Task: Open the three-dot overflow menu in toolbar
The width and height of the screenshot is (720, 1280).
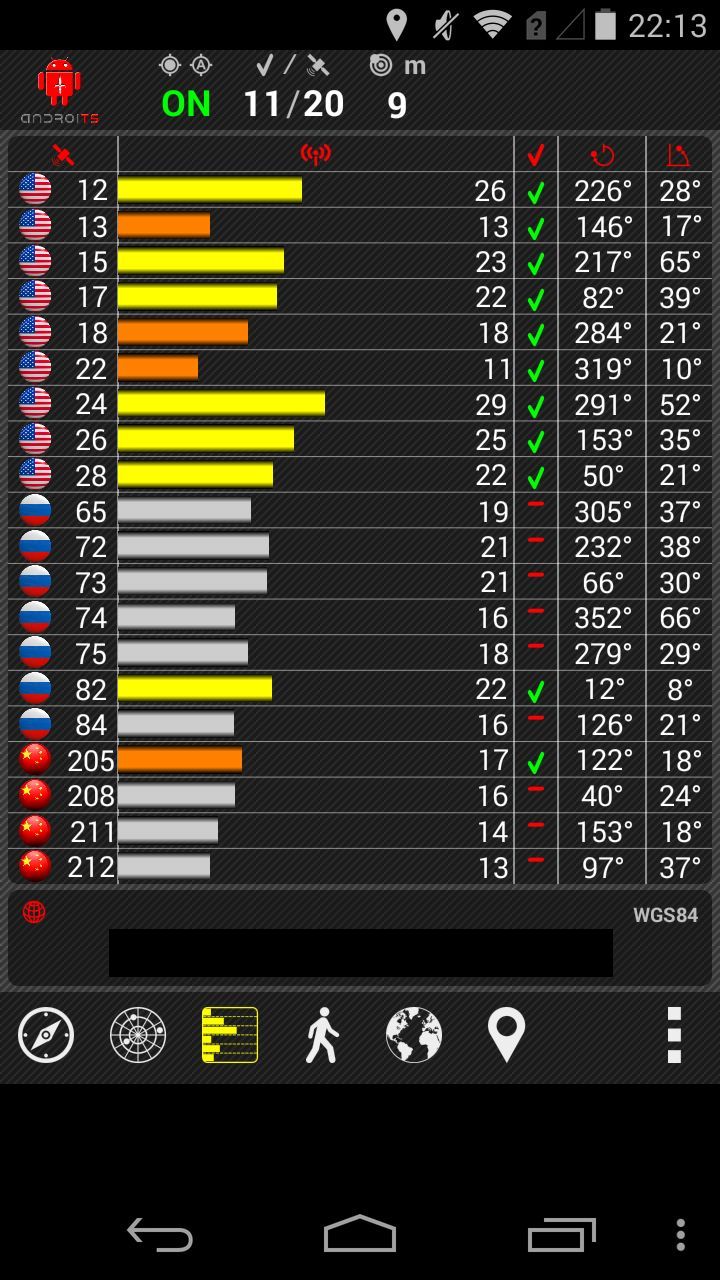Action: pos(674,1034)
